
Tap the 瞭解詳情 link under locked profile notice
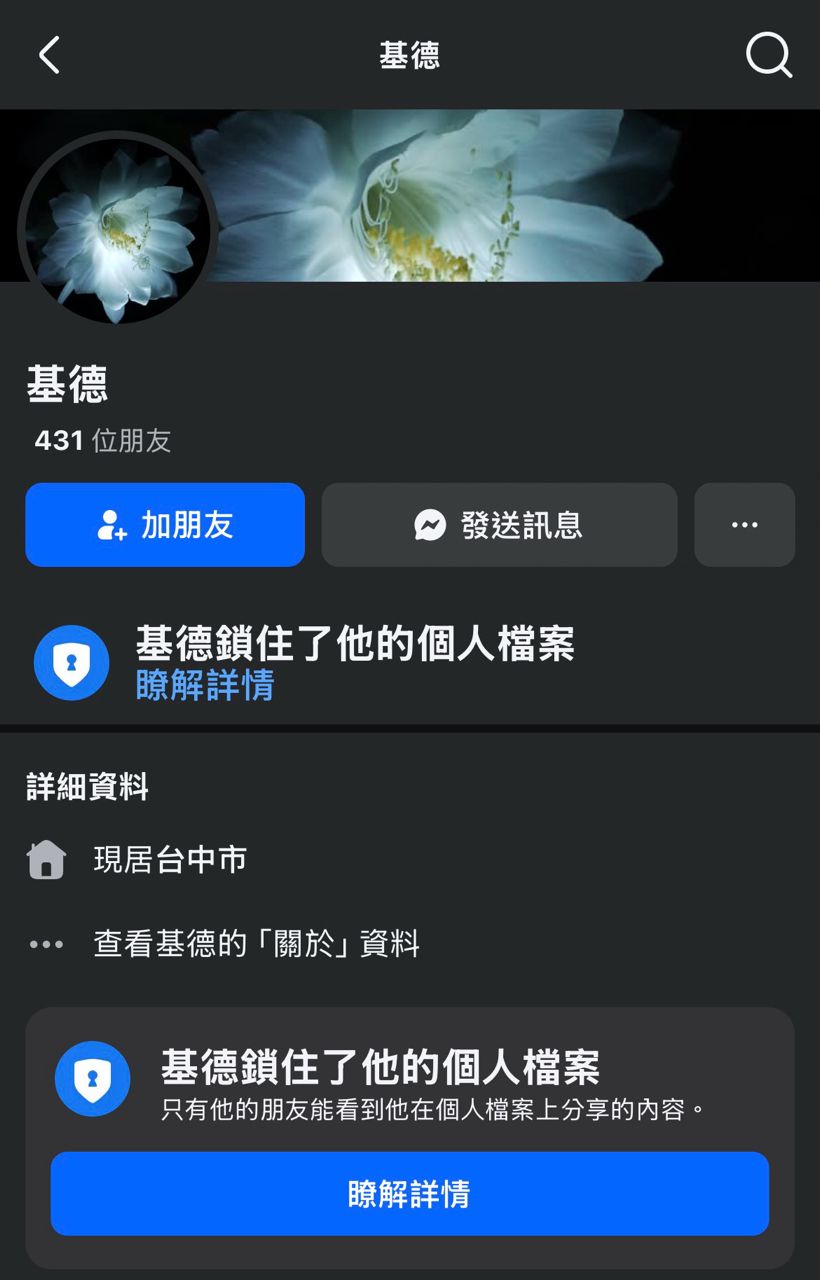(x=205, y=685)
